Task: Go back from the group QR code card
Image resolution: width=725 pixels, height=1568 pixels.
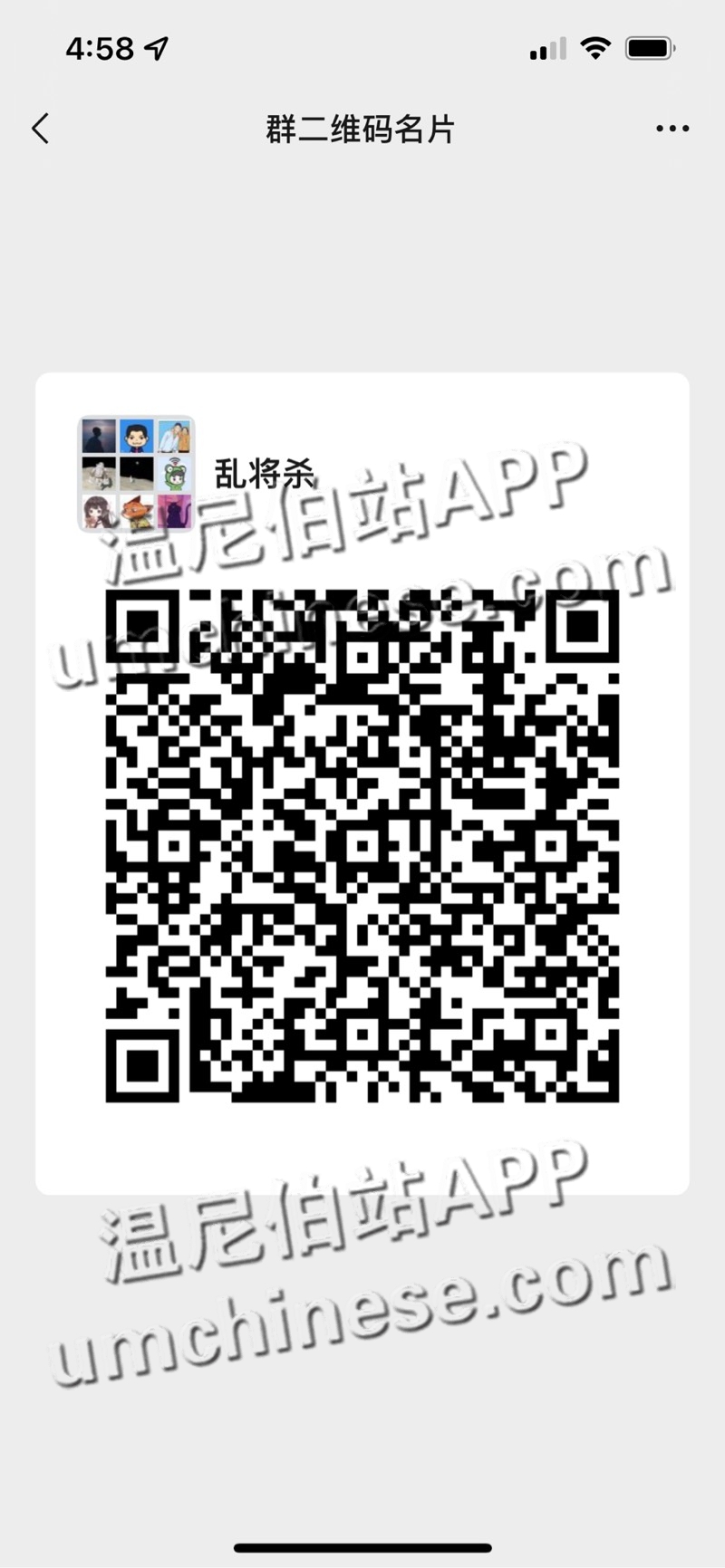Action: (x=40, y=129)
